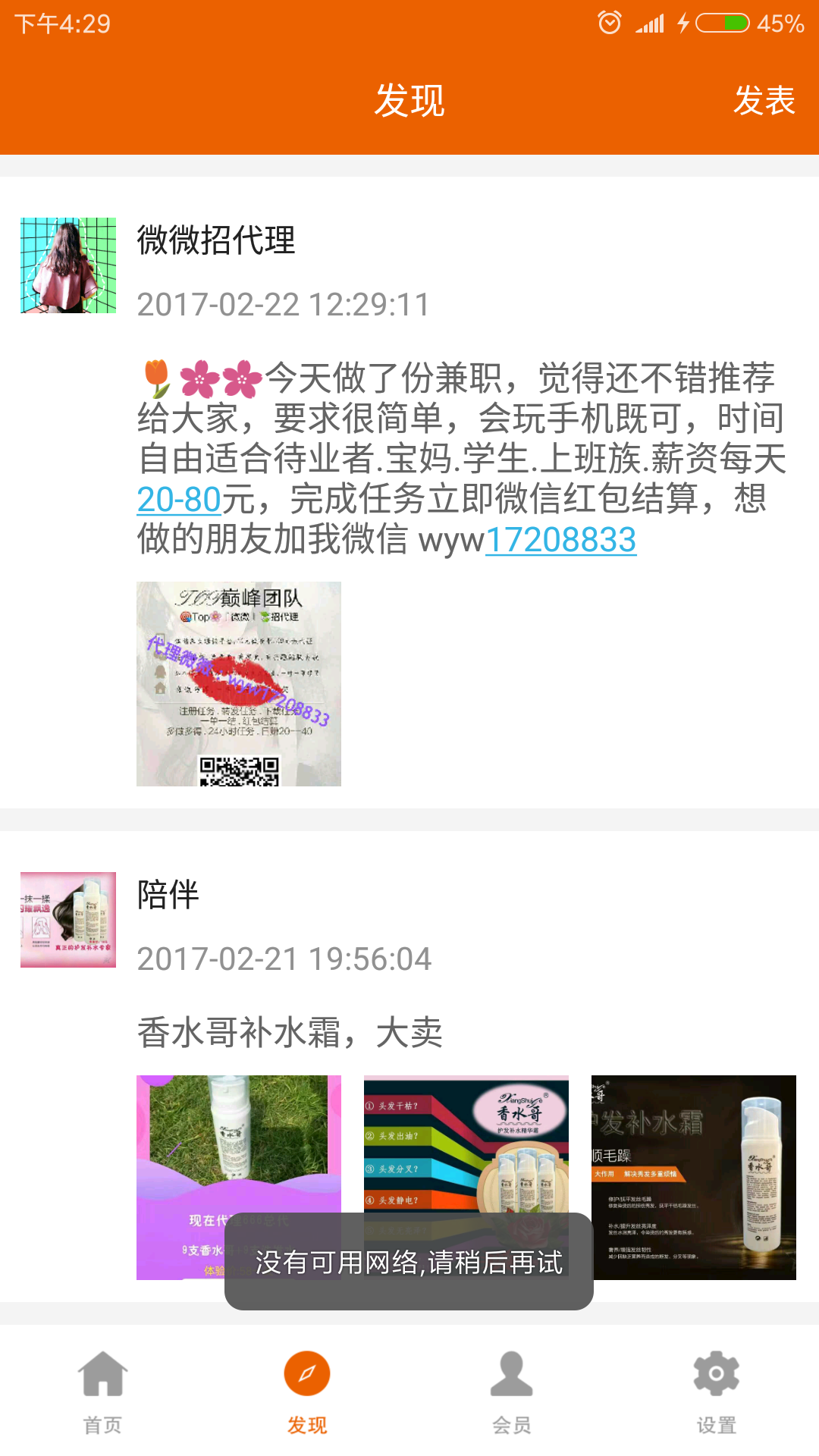Tap the 17208833 number link
819x1456 pixels.
coord(560,540)
